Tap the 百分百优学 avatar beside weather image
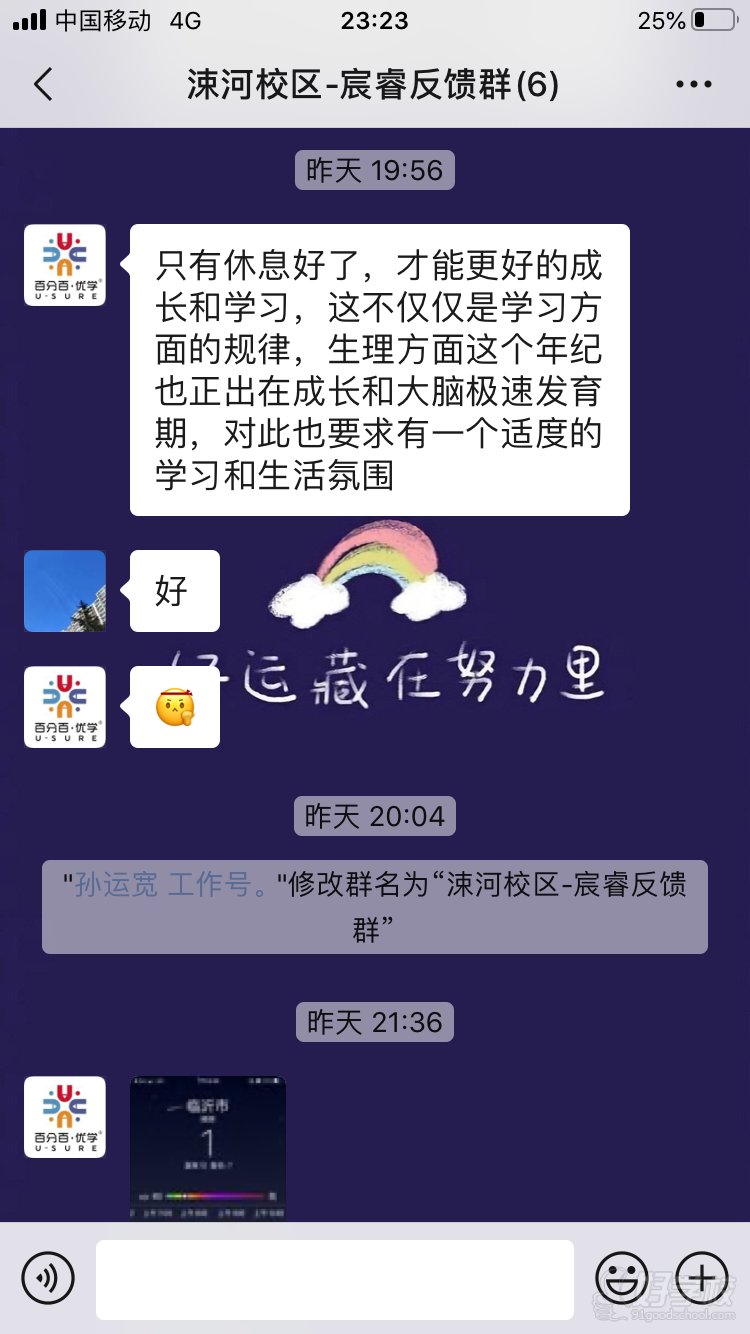This screenshot has height=1334, width=750. click(x=64, y=1117)
